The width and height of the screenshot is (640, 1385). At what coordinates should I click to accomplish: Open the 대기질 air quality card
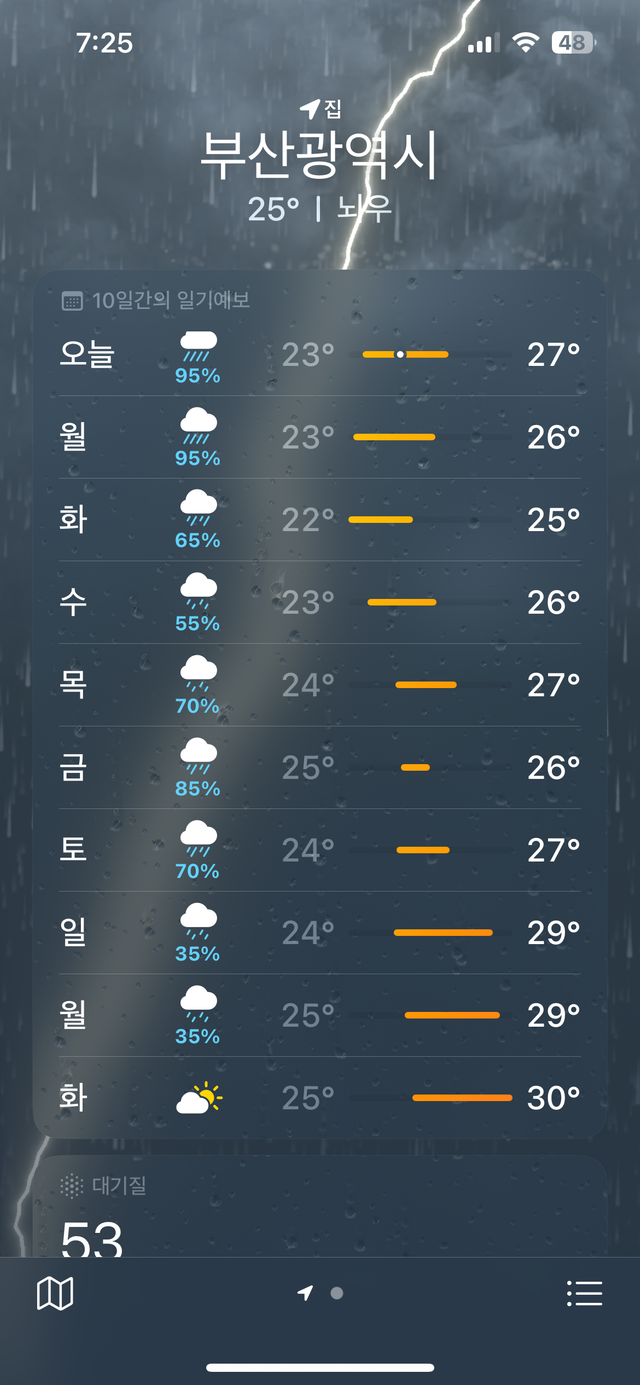pyautogui.click(x=320, y=1206)
